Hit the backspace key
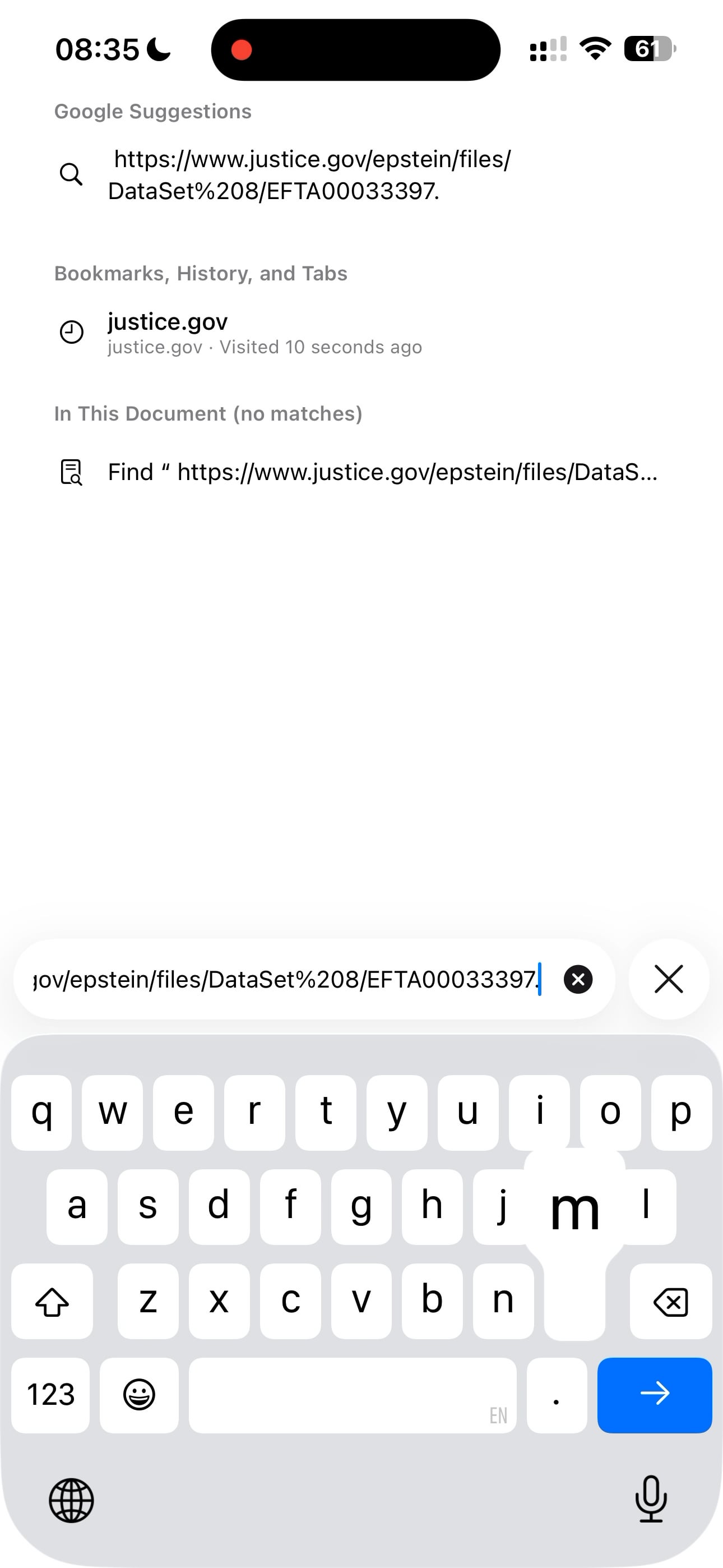Viewport: 723px width, 1568px height. pos(670,1301)
